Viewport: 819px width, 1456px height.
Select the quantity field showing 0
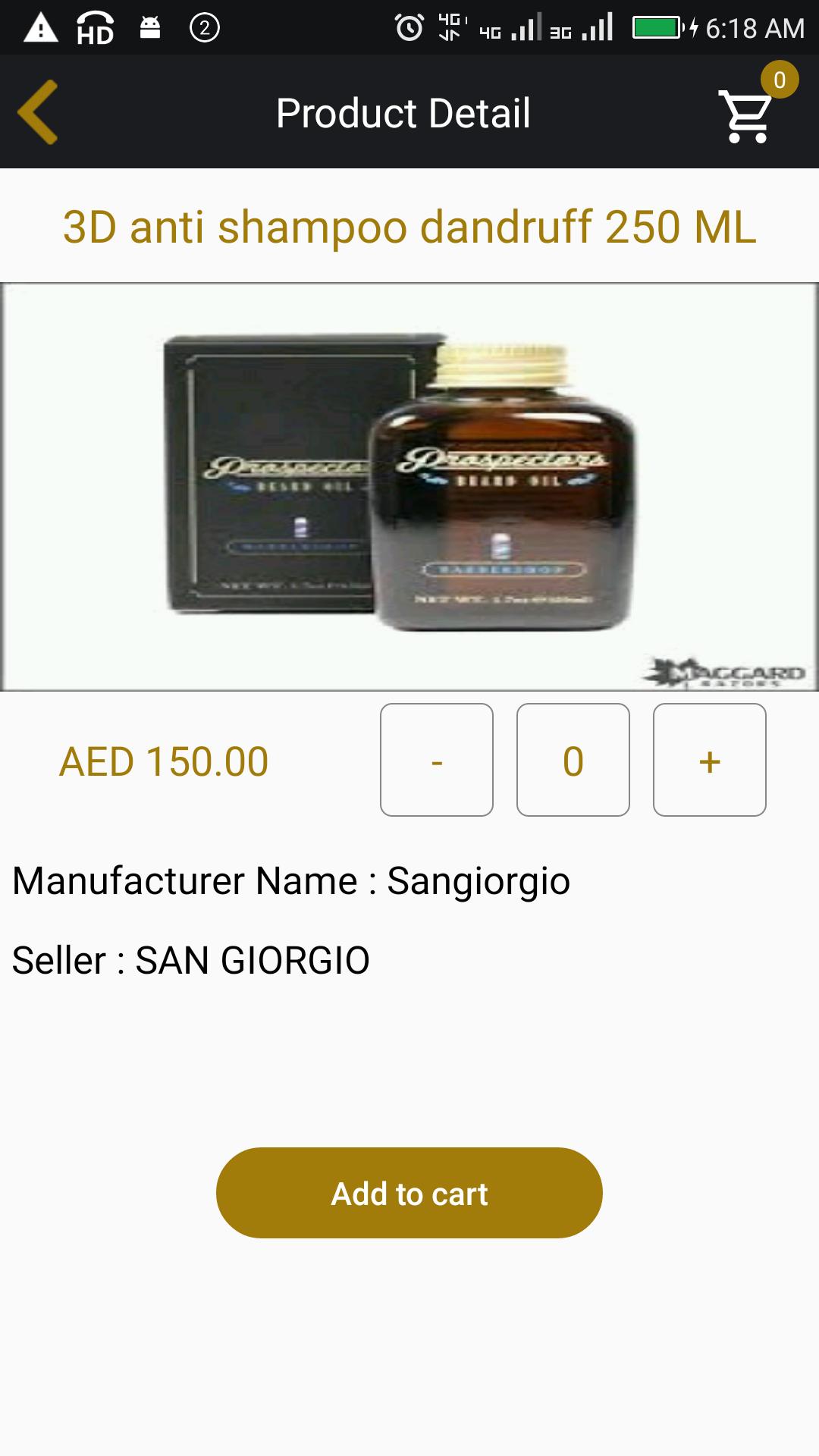(573, 760)
